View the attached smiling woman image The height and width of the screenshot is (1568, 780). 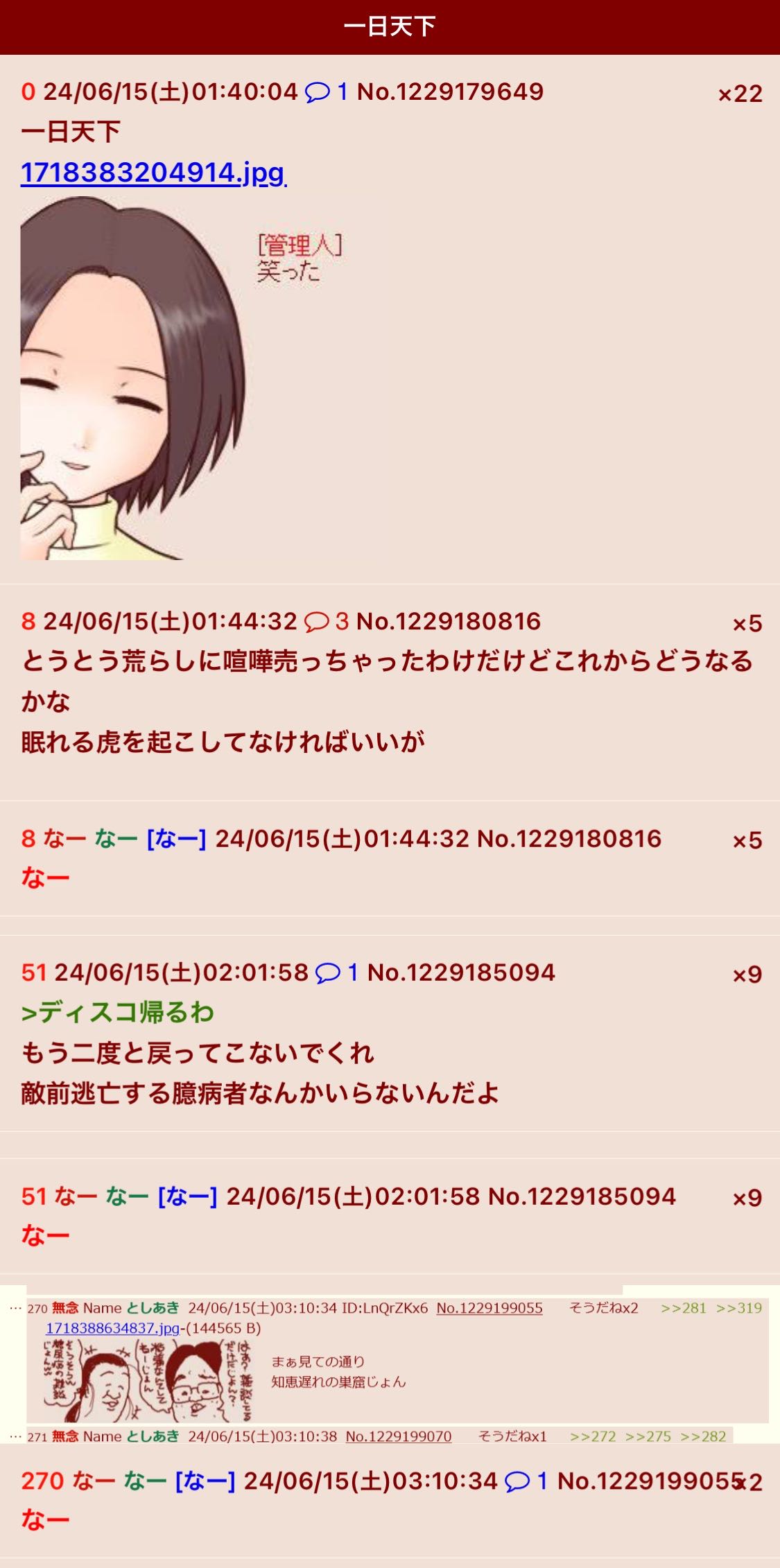(x=132, y=378)
